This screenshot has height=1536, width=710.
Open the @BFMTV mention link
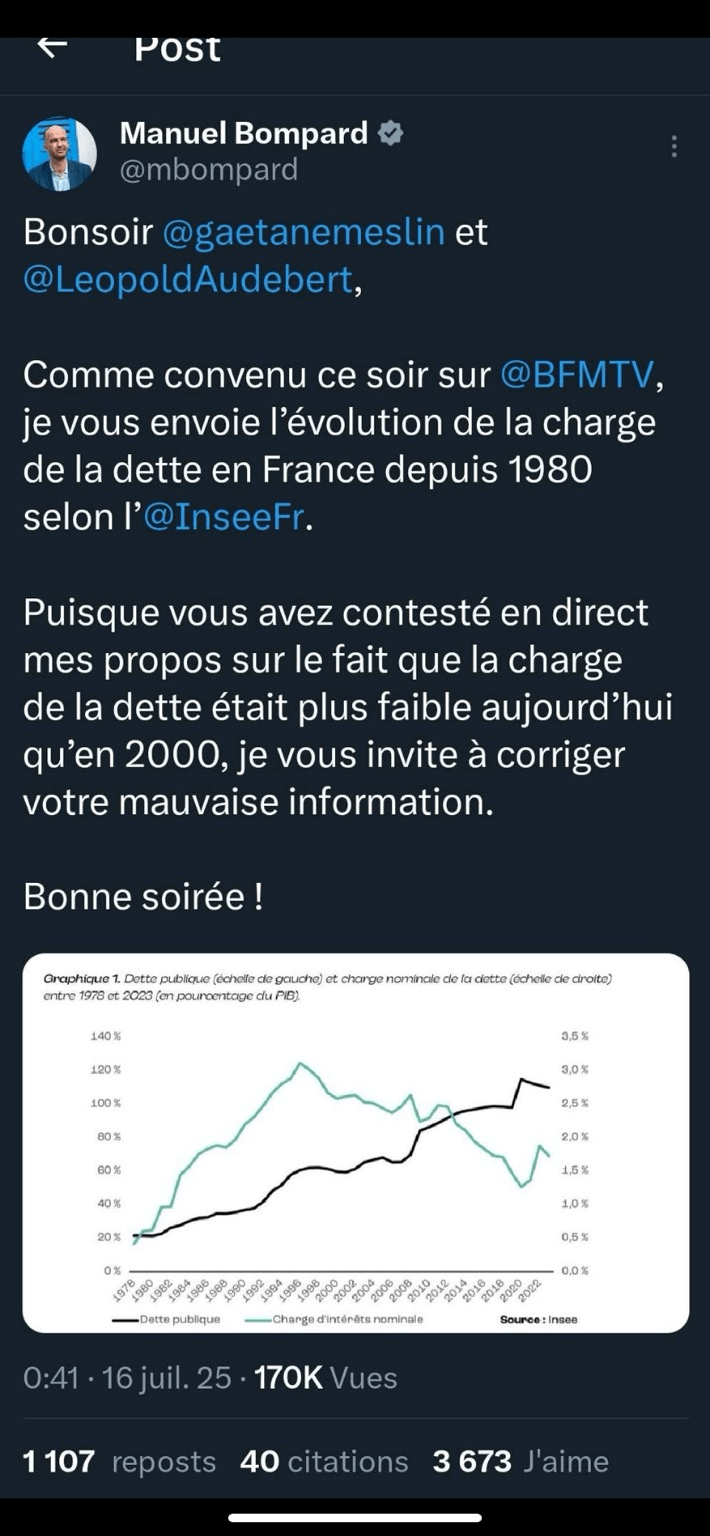tap(580, 375)
